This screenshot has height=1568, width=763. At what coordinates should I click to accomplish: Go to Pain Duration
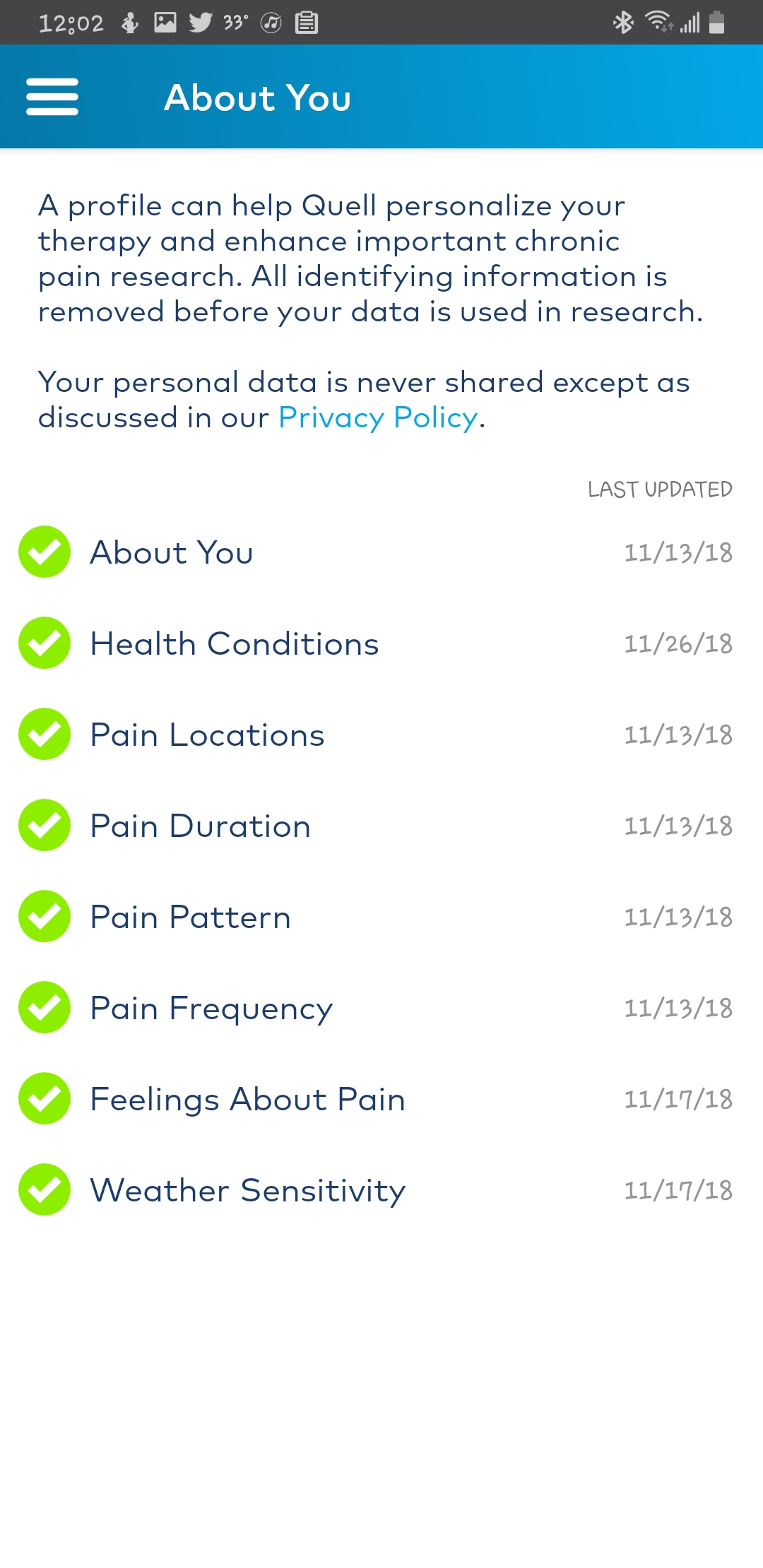[x=201, y=826]
